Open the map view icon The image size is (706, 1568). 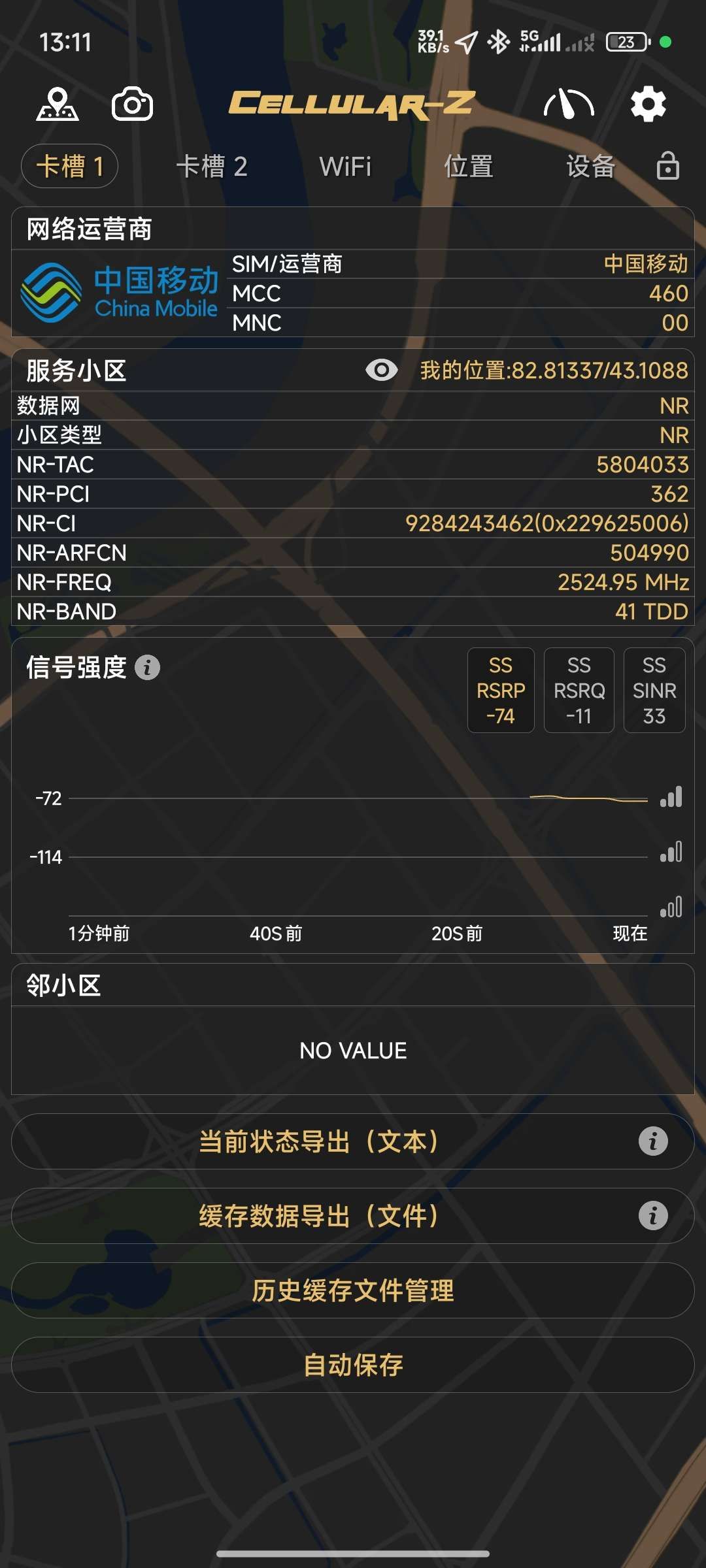pyautogui.click(x=58, y=105)
